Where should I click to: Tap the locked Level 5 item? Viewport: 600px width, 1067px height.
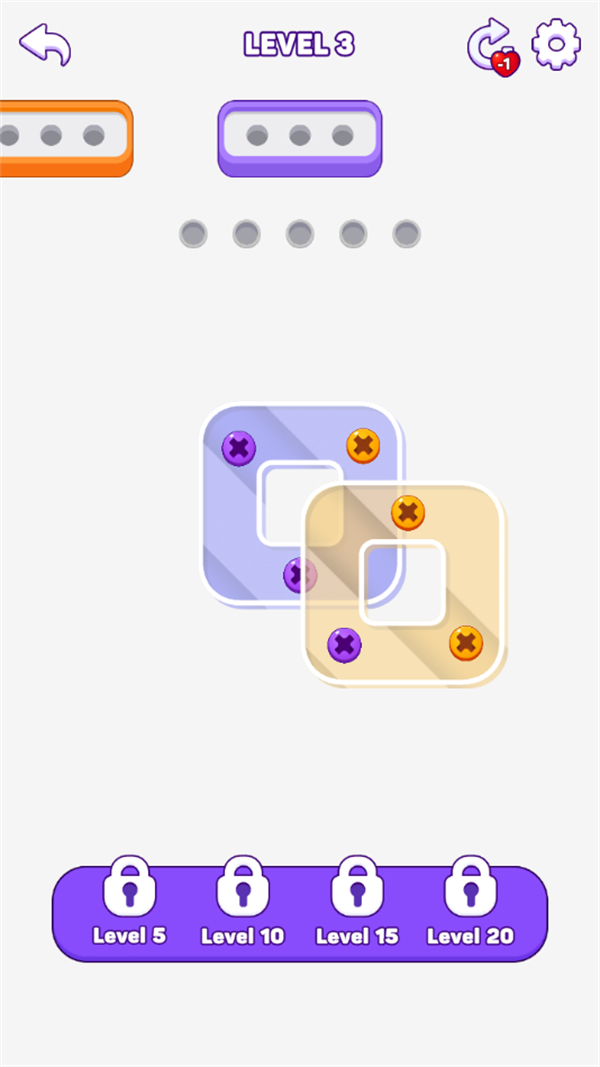[x=130, y=901]
